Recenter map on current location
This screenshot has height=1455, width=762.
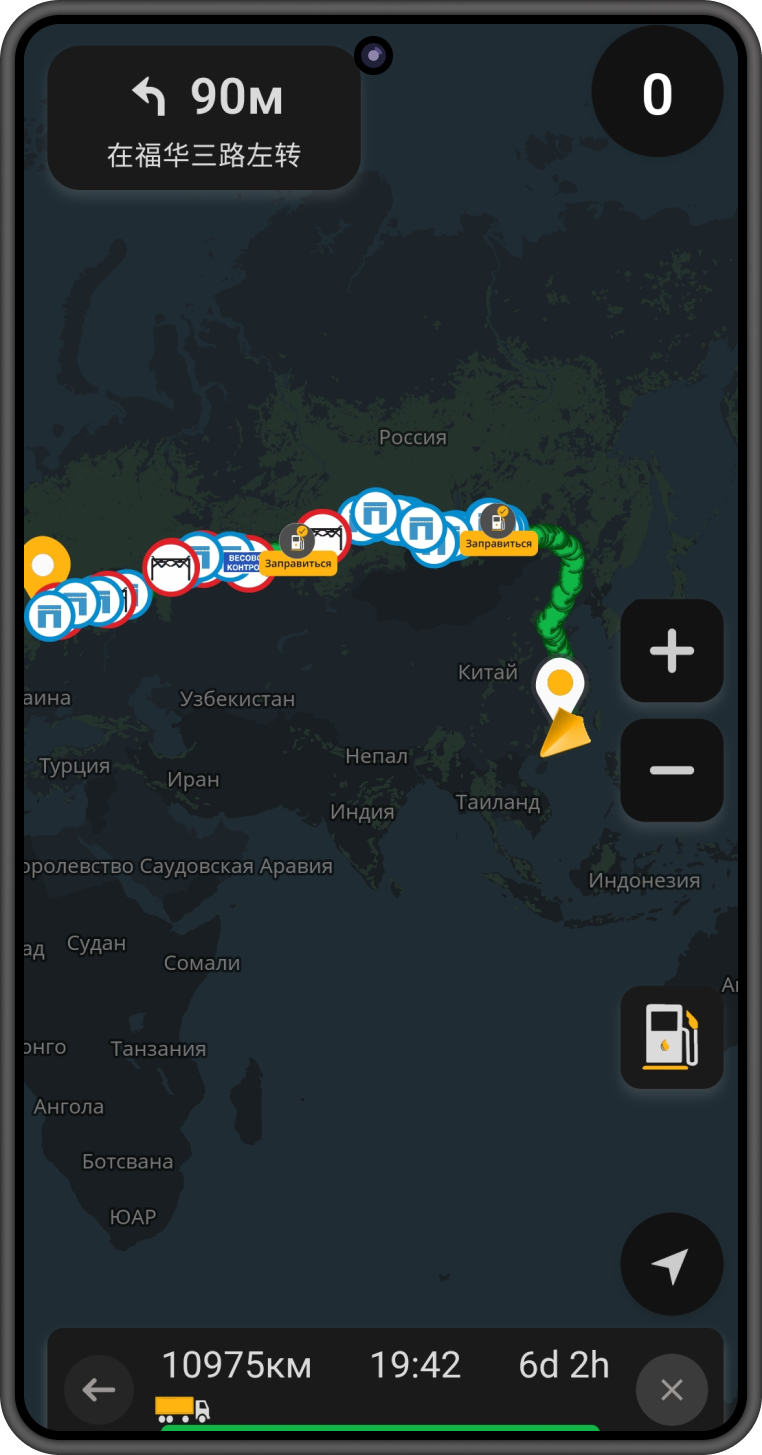(671, 1264)
